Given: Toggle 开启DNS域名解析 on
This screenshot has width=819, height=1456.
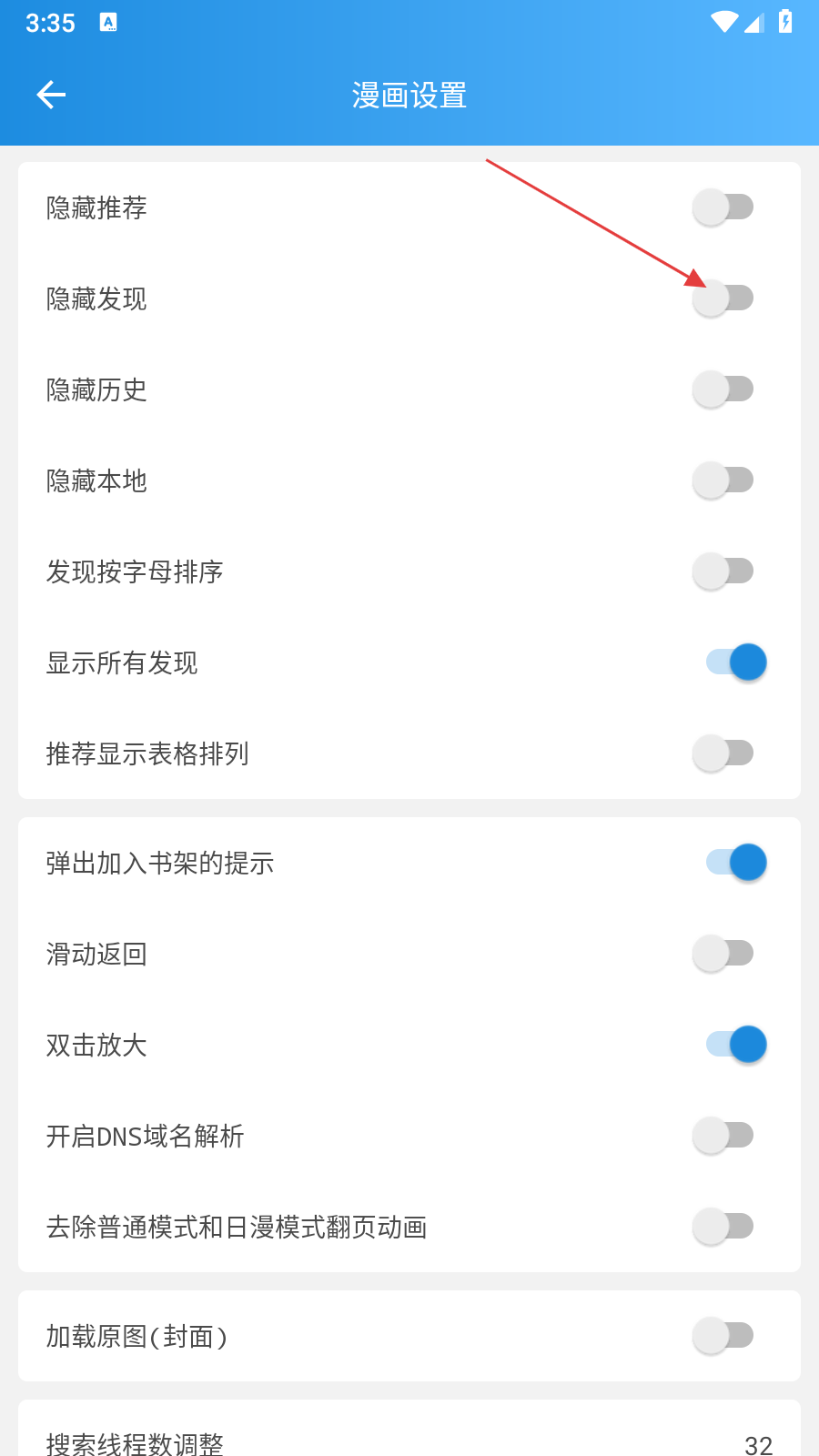Looking at the screenshot, I should [x=723, y=1136].
